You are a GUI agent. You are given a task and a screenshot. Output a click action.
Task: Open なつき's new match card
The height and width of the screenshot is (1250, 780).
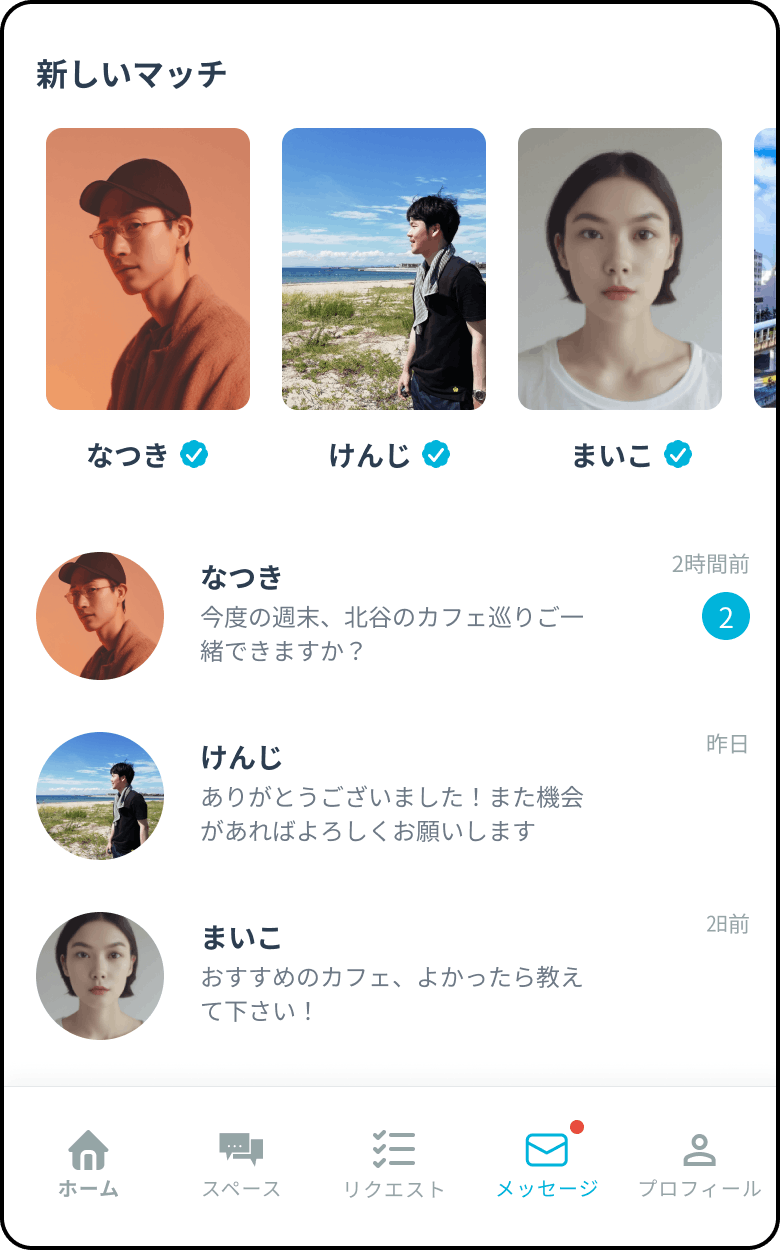[148, 269]
